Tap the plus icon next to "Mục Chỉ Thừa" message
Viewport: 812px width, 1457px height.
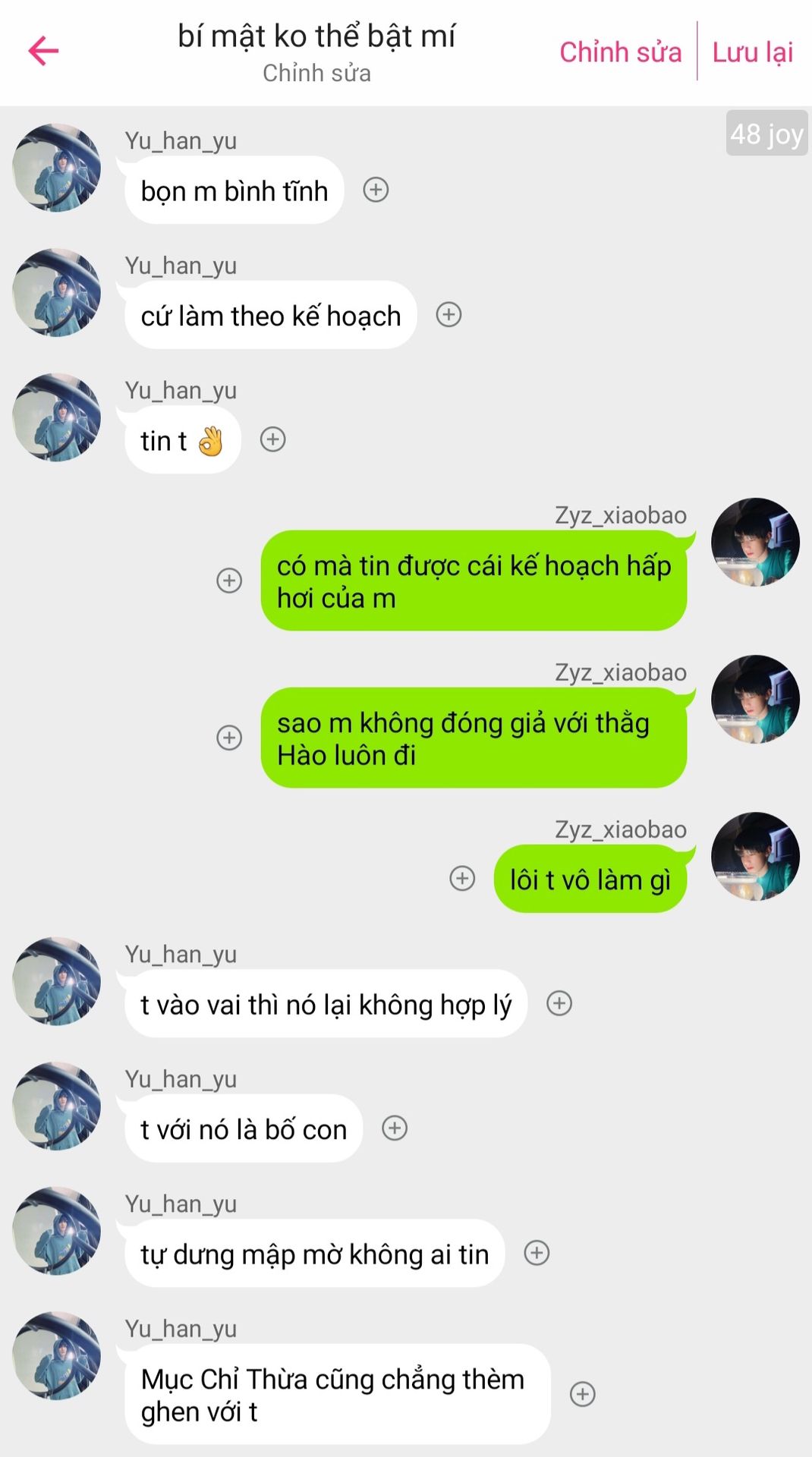pyautogui.click(x=582, y=1394)
